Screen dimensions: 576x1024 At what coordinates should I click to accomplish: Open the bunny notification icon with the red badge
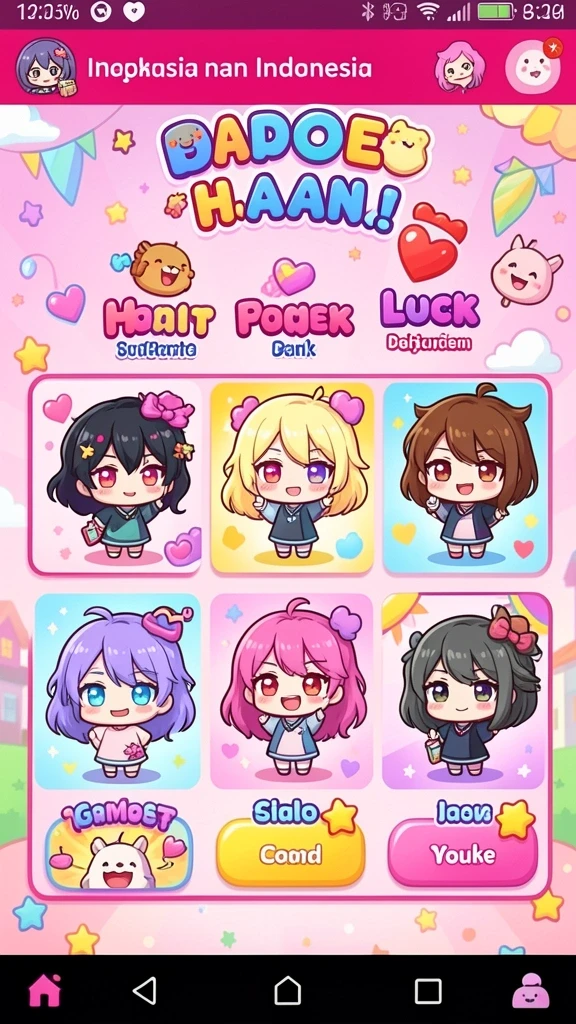pyautogui.click(x=533, y=67)
